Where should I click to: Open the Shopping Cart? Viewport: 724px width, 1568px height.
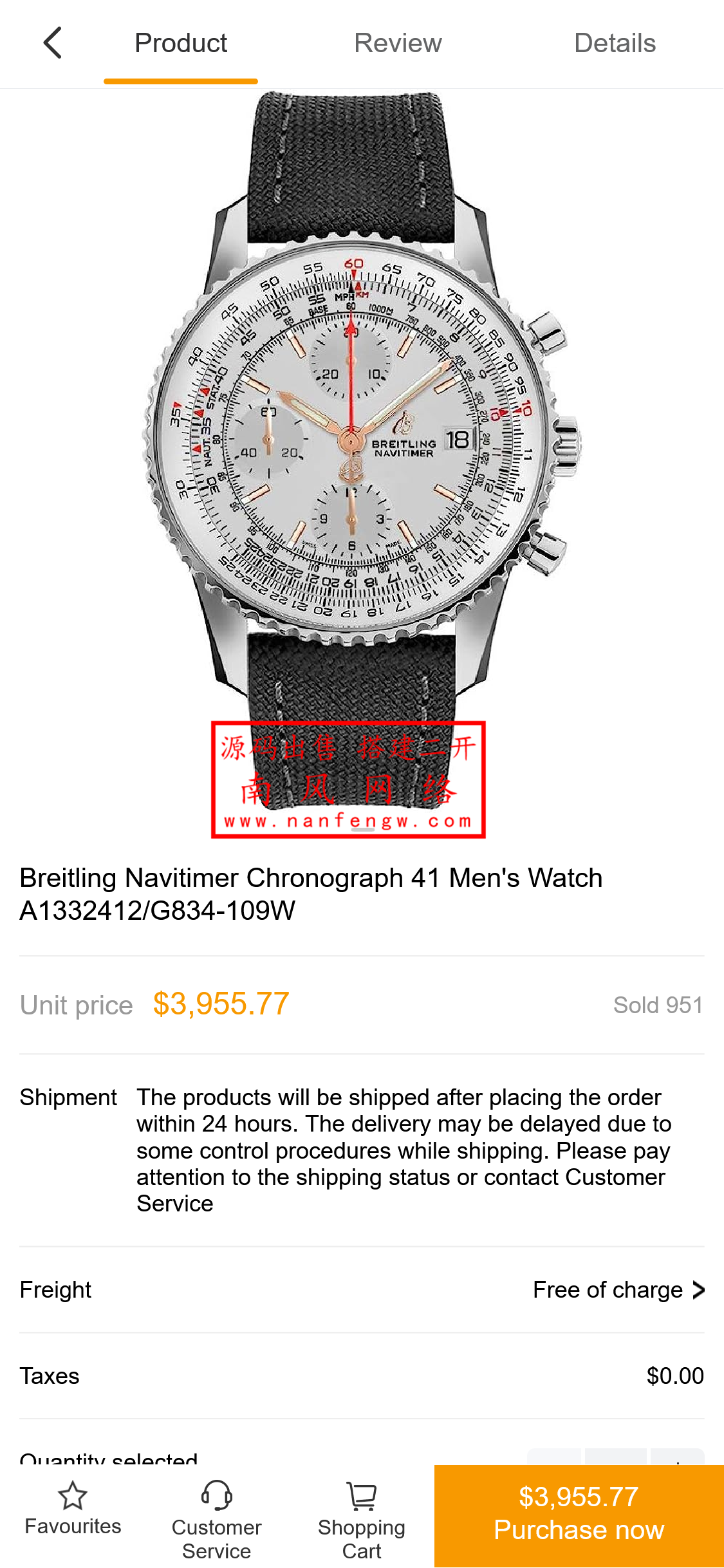[x=362, y=1517]
